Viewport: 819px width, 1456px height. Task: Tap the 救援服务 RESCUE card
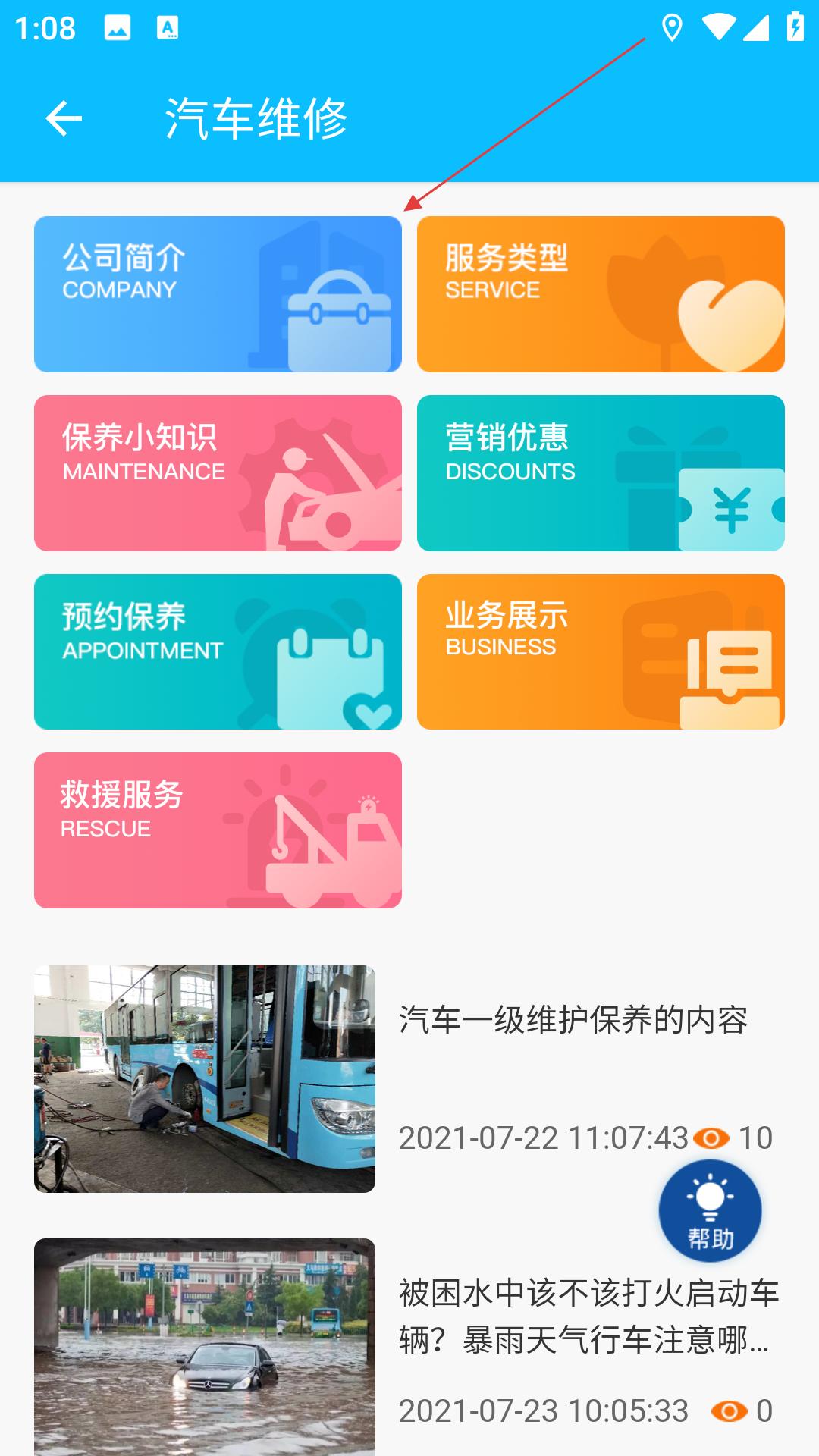click(x=218, y=830)
